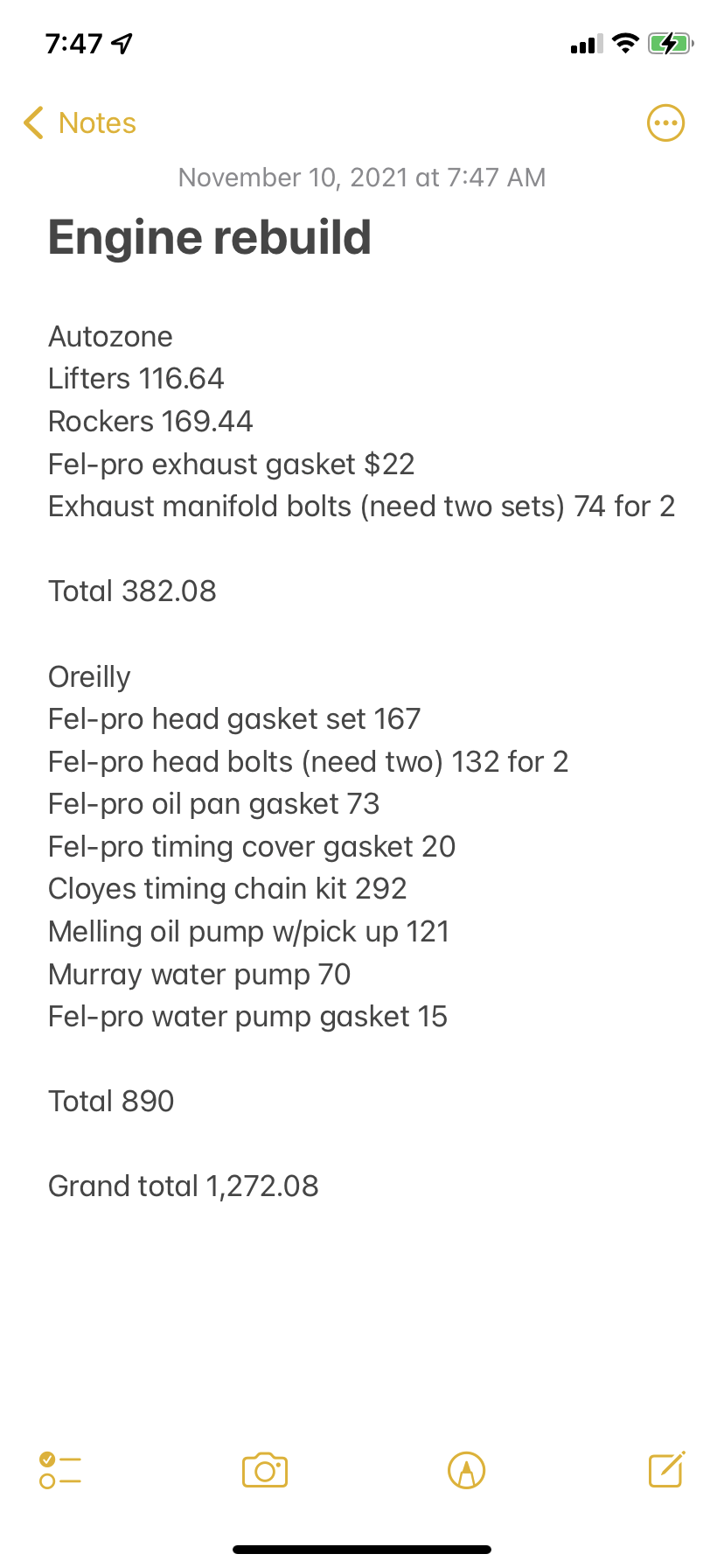Viewport: 724px width, 1568px height.
Task: Compose a new note
Action: 666,1469
